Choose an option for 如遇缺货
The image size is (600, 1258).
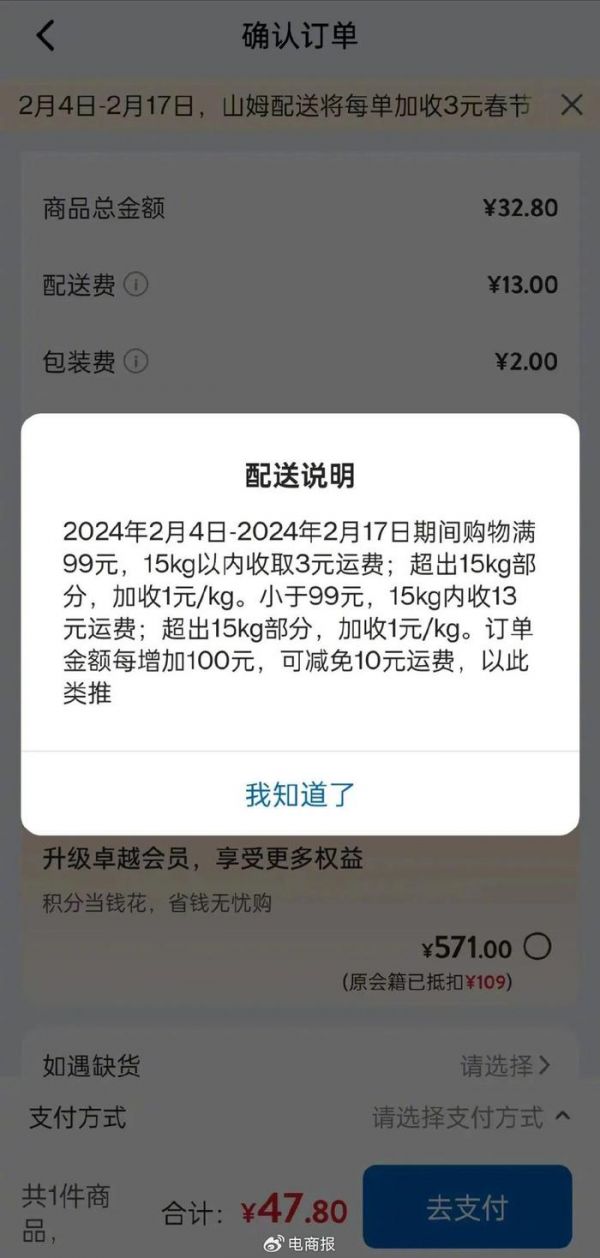coord(505,1065)
